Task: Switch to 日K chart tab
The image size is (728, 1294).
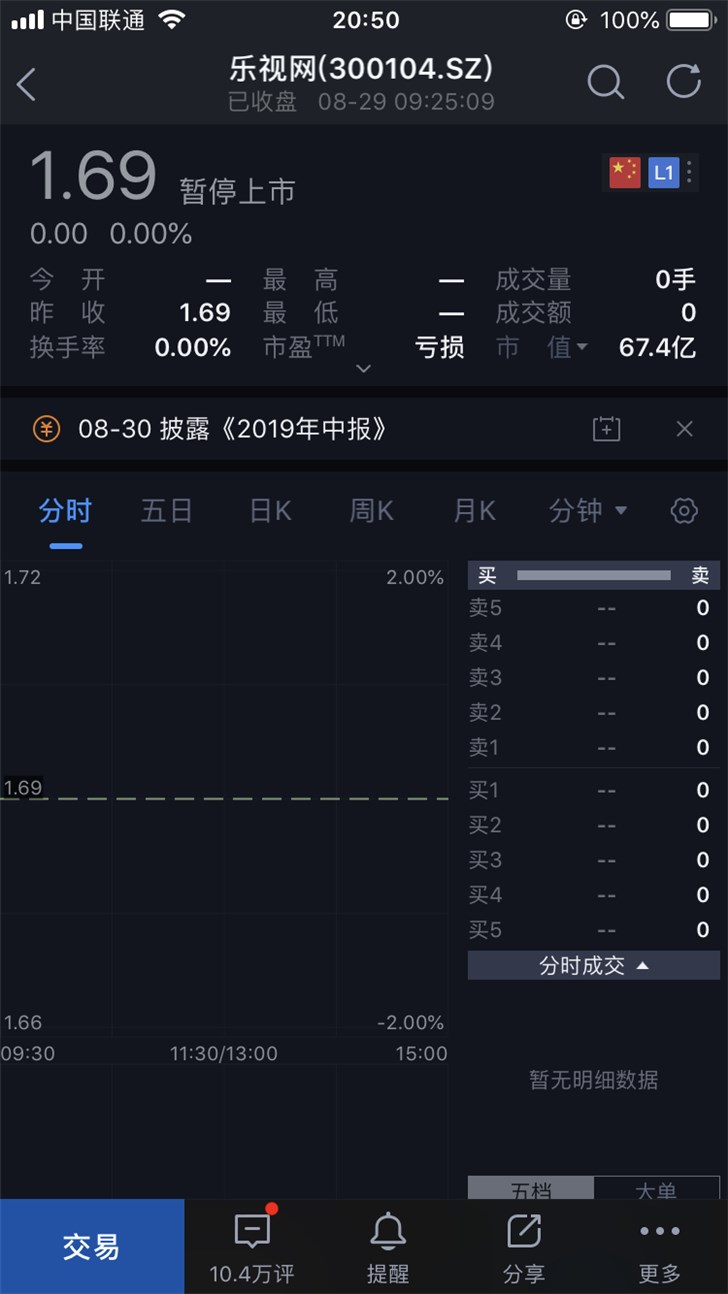Action: point(270,511)
